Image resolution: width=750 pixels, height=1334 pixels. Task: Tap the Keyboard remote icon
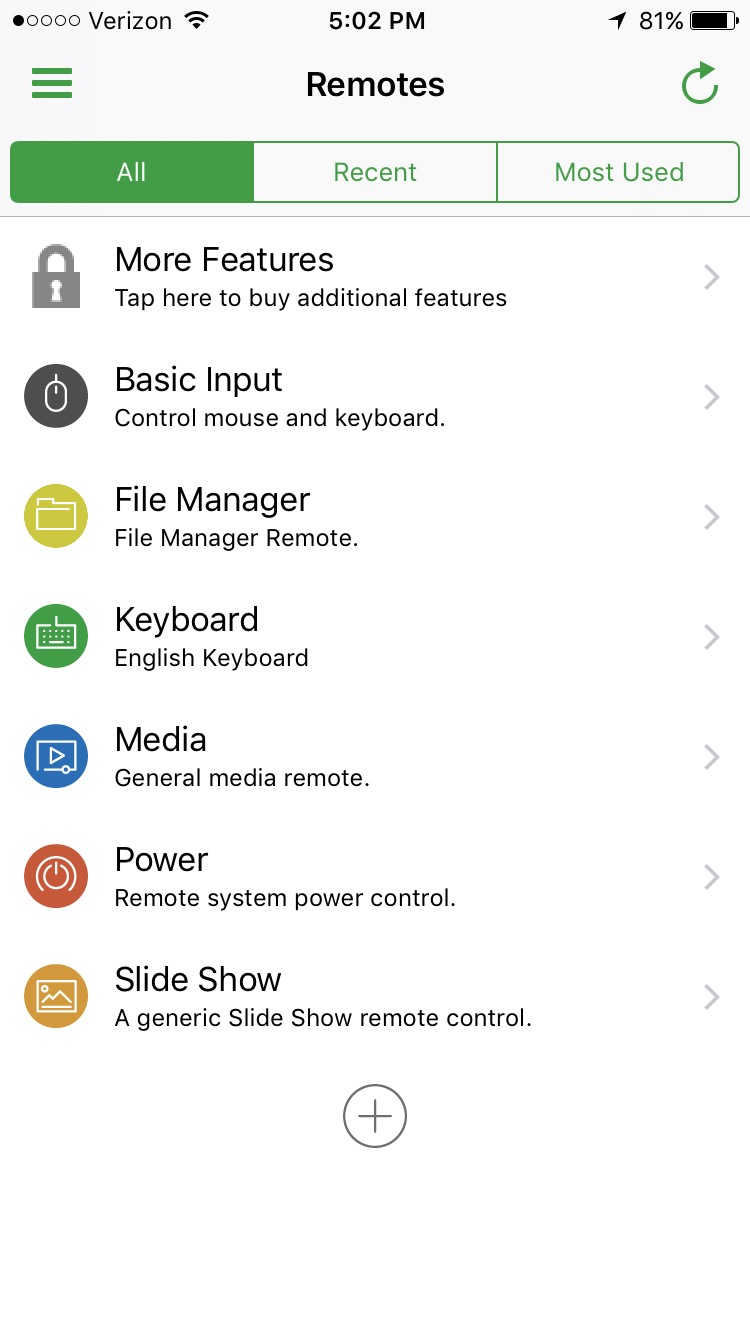(x=55, y=636)
